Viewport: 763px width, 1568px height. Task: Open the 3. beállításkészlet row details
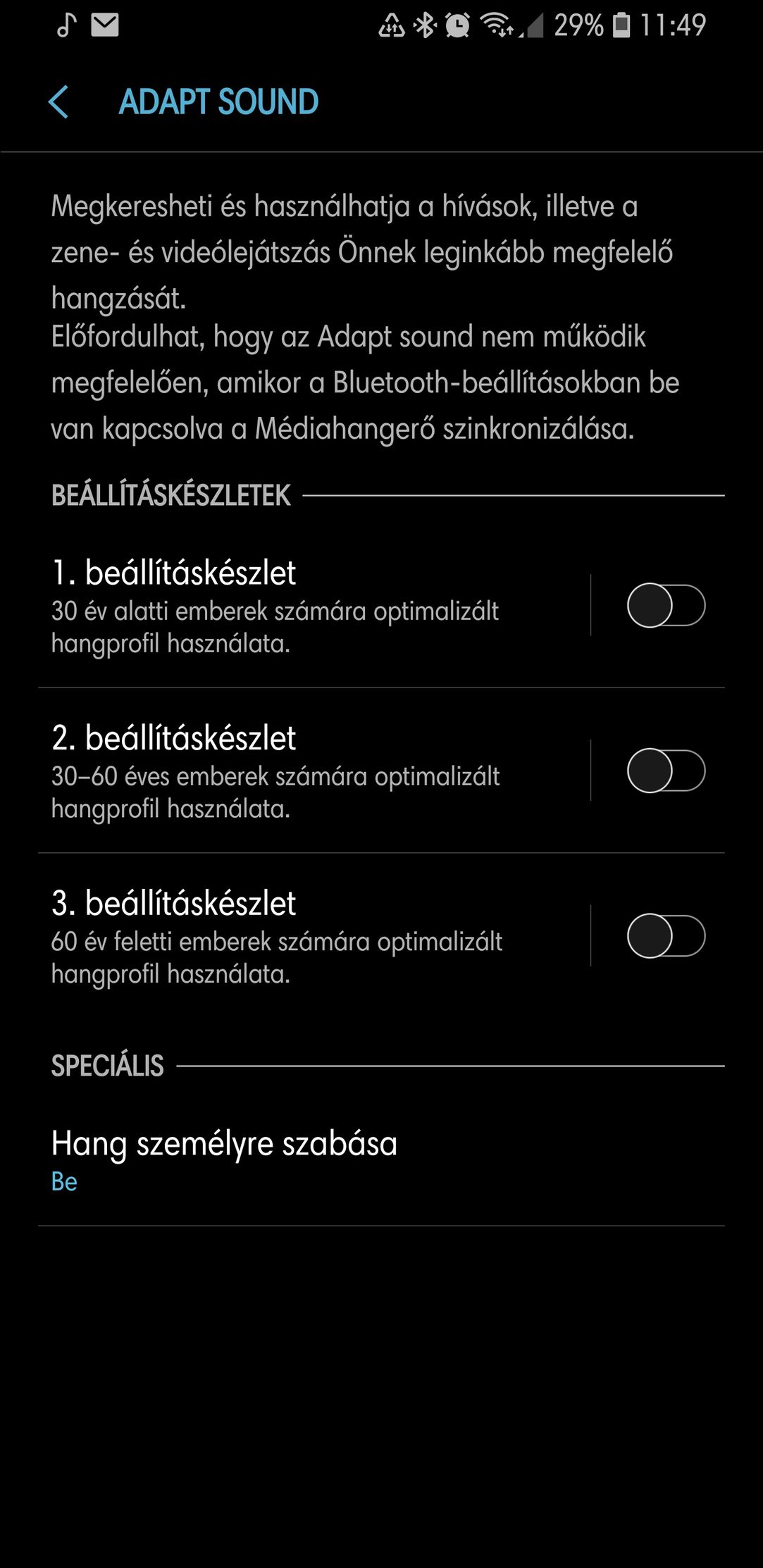pyautogui.click(x=314, y=936)
